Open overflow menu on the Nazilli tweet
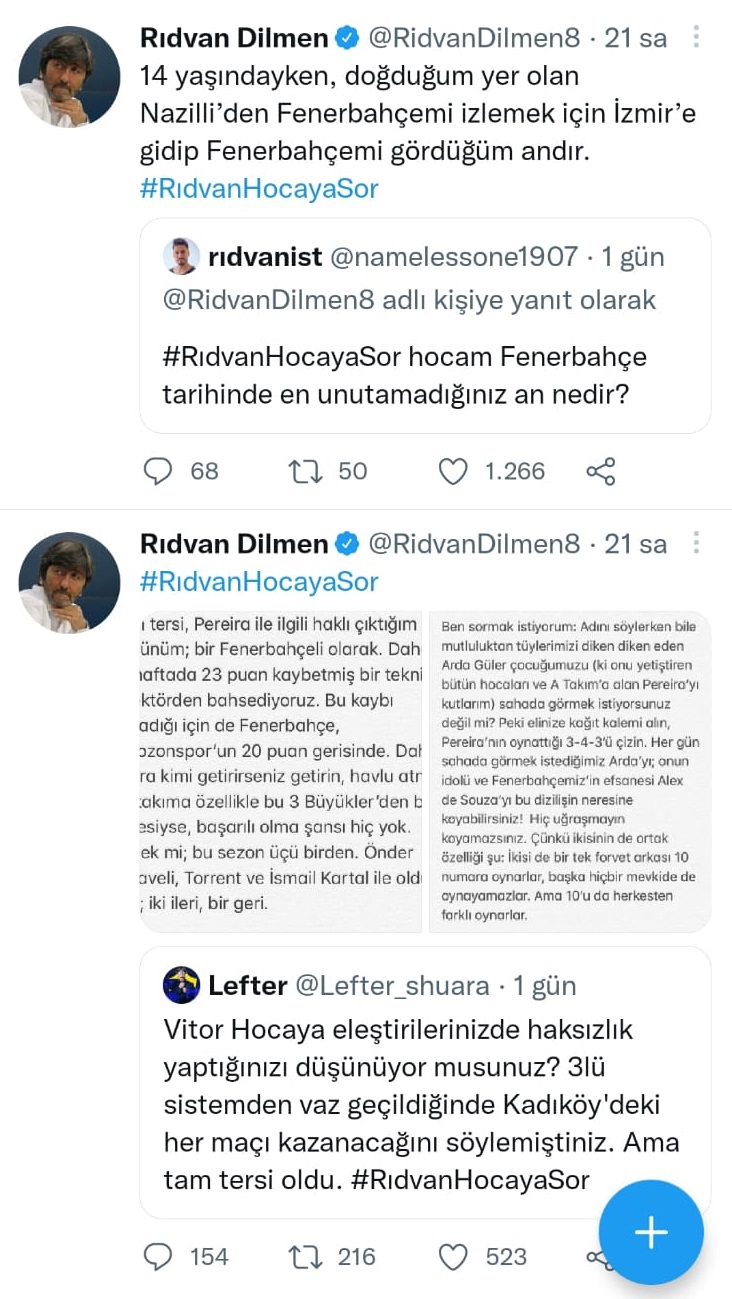 [697, 38]
